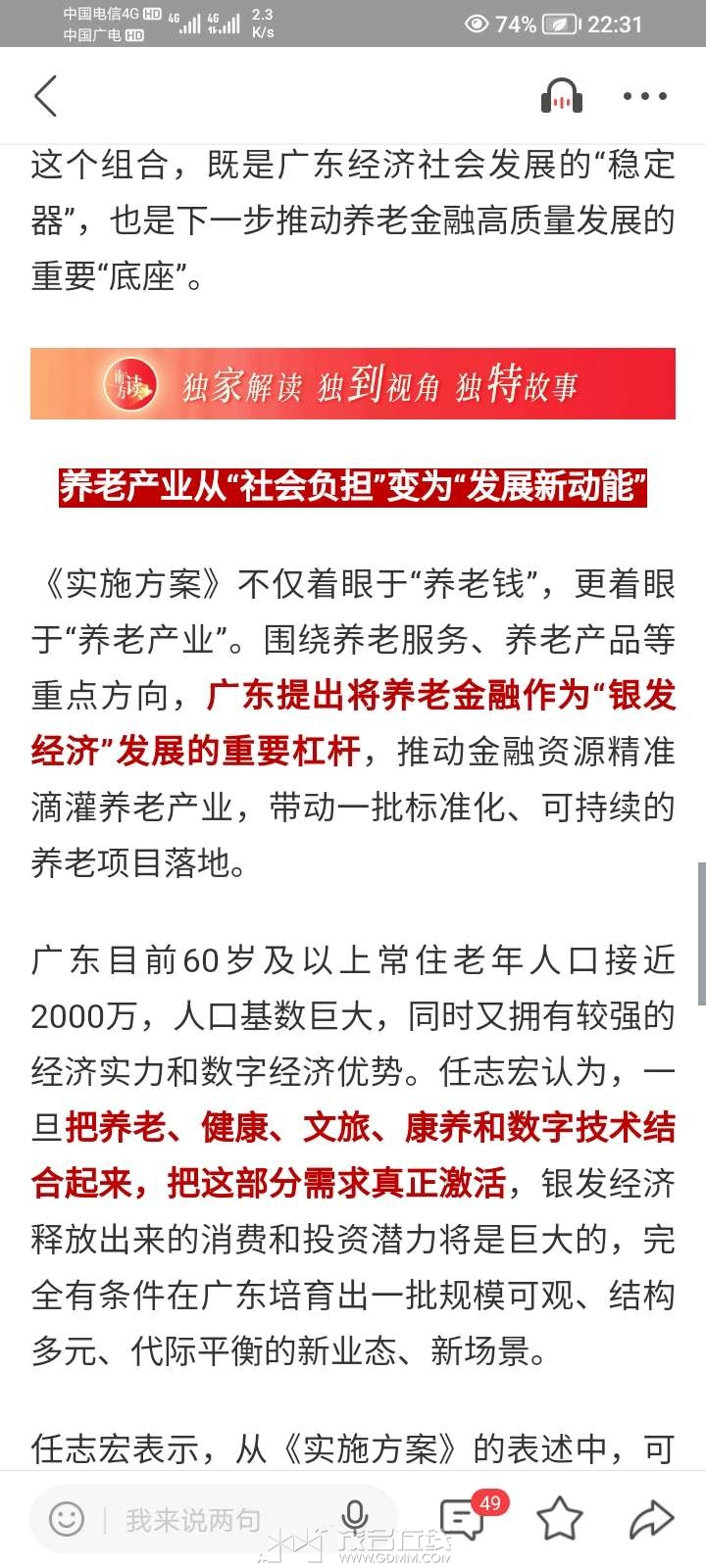Go back using the top-left arrow

click(x=46, y=96)
